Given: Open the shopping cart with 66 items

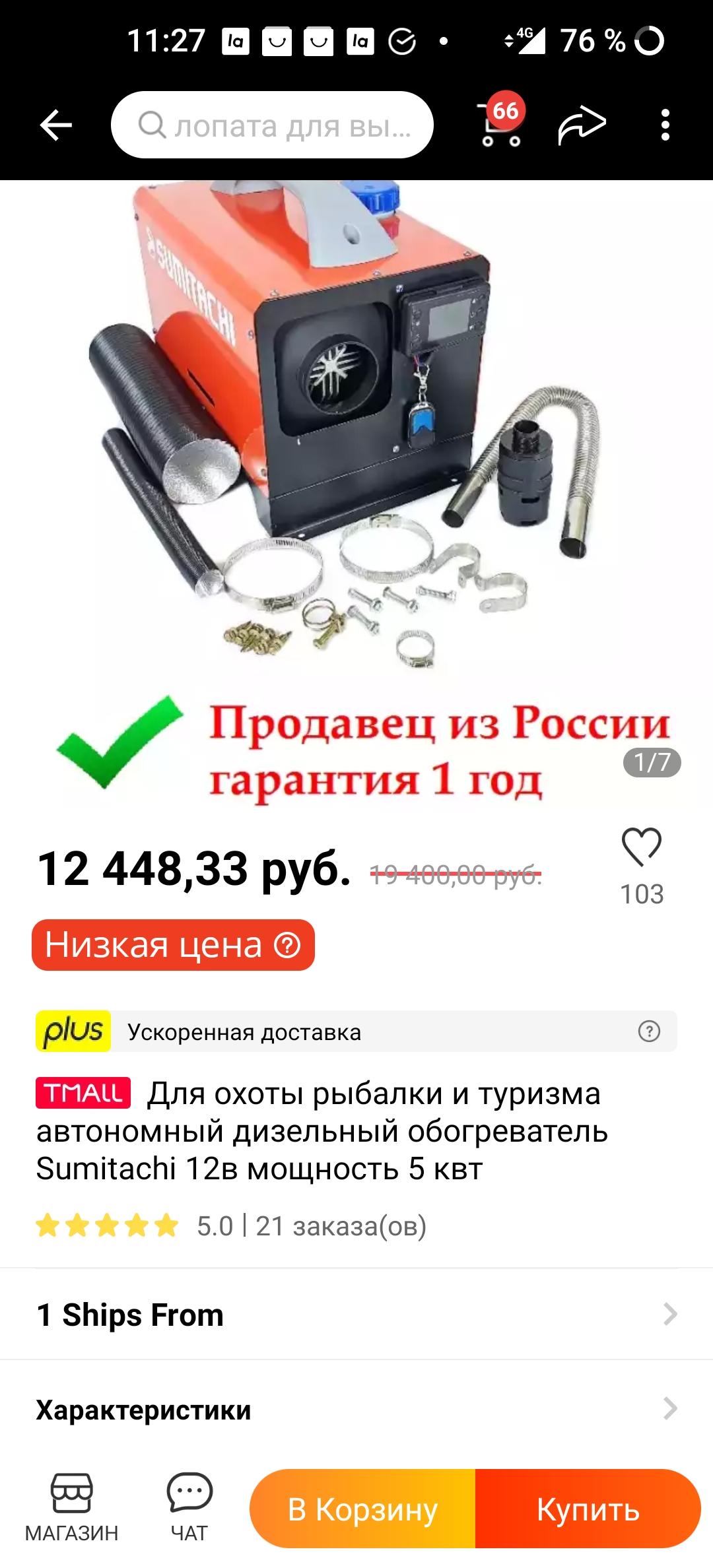Looking at the screenshot, I should [502, 123].
